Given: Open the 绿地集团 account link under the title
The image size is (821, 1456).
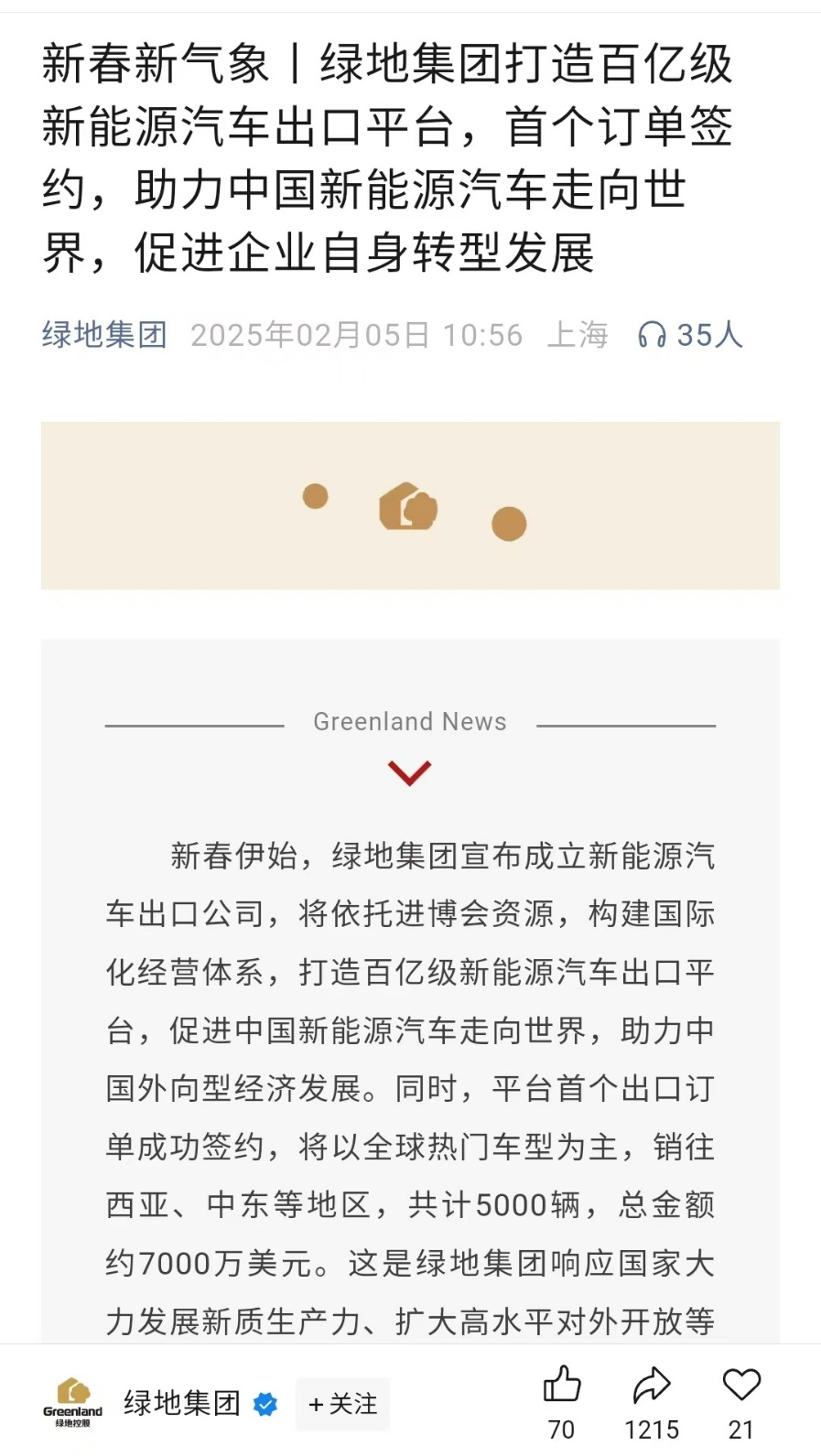Looking at the screenshot, I should pos(104,335).
